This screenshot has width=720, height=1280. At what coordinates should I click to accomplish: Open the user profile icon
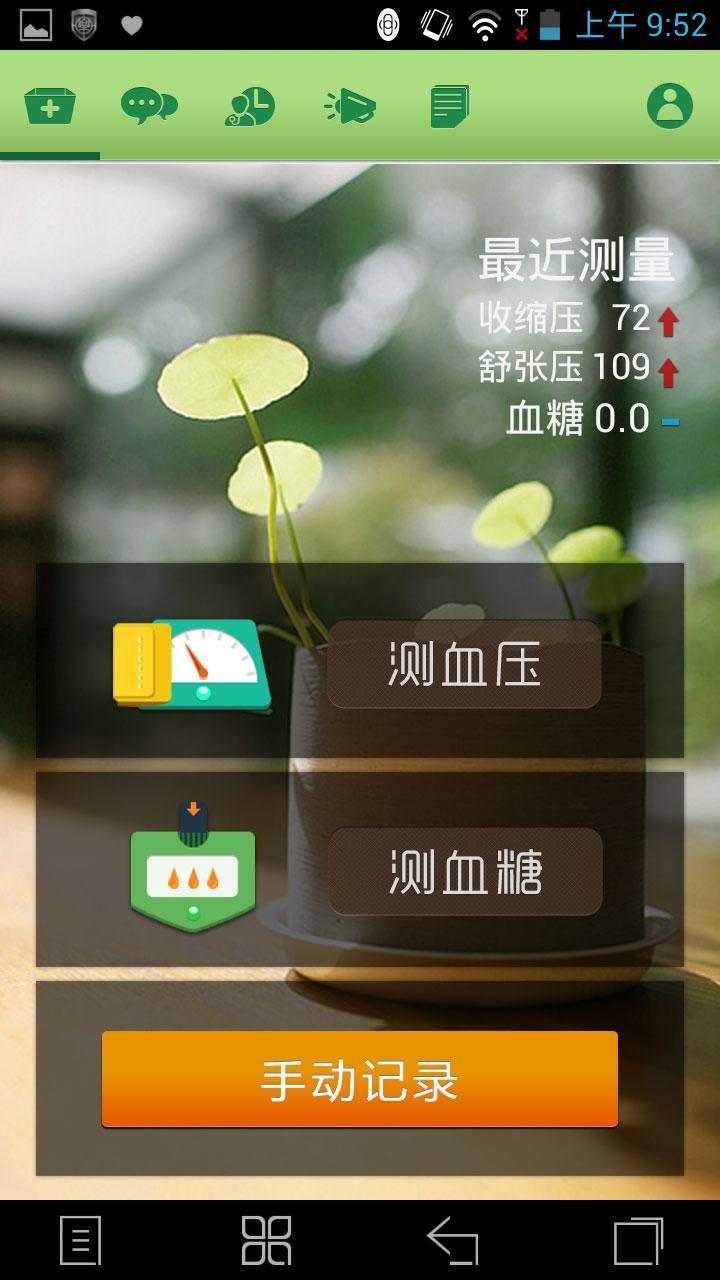670,105
